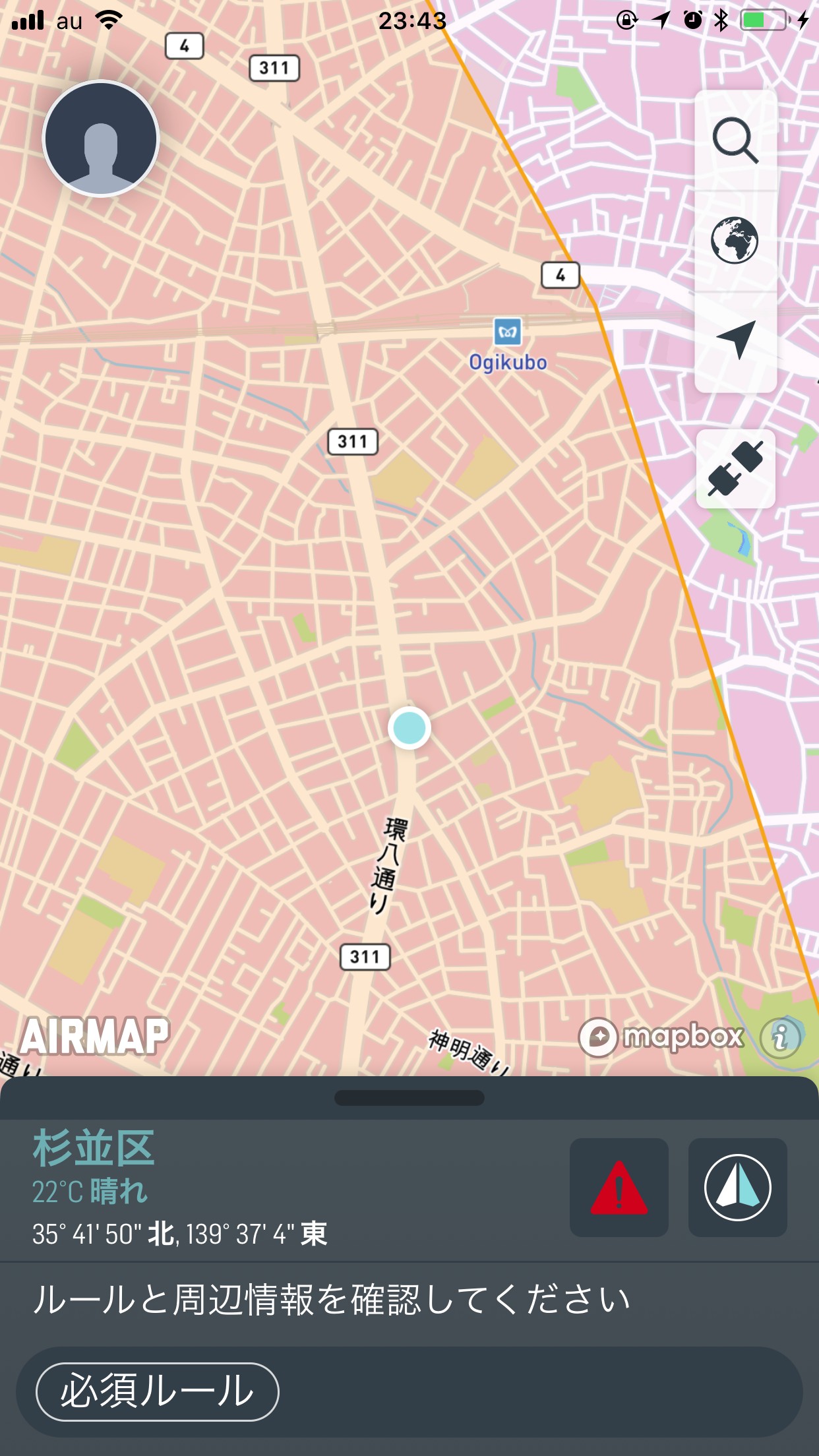This screenshot has width=819, height=1456.
Task: Tap the panel drag handle
Action: coord(409,1097)
